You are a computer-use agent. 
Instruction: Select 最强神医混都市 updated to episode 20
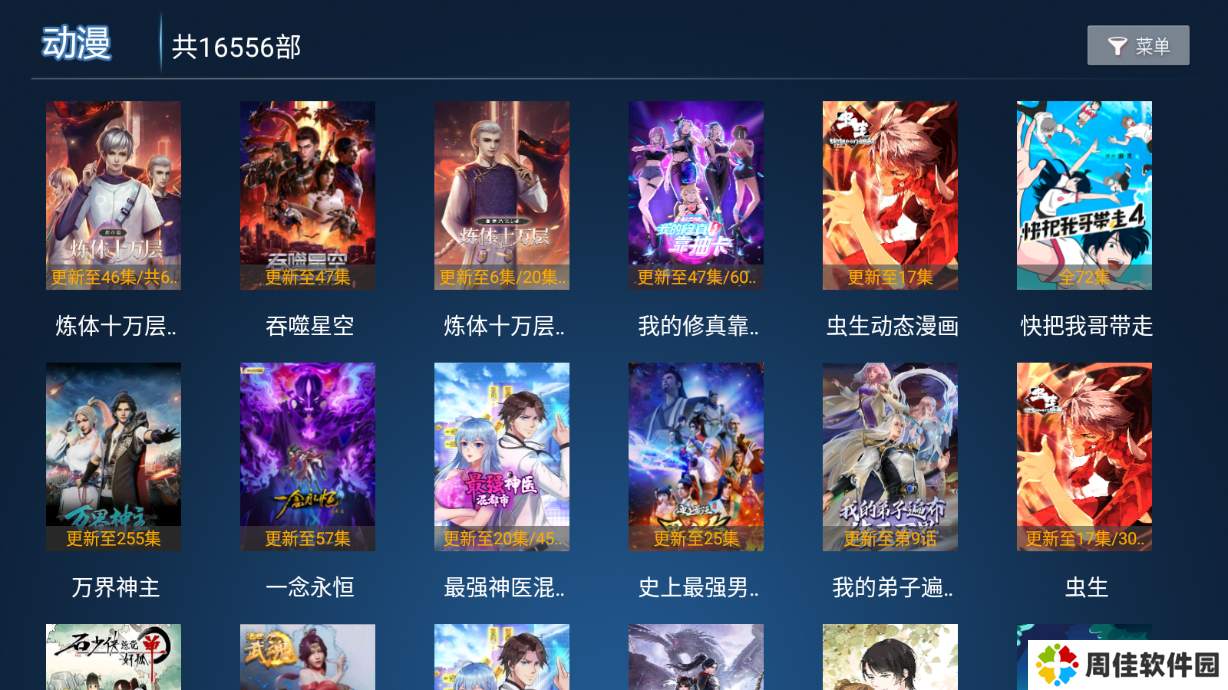click(x=501, y=456)
